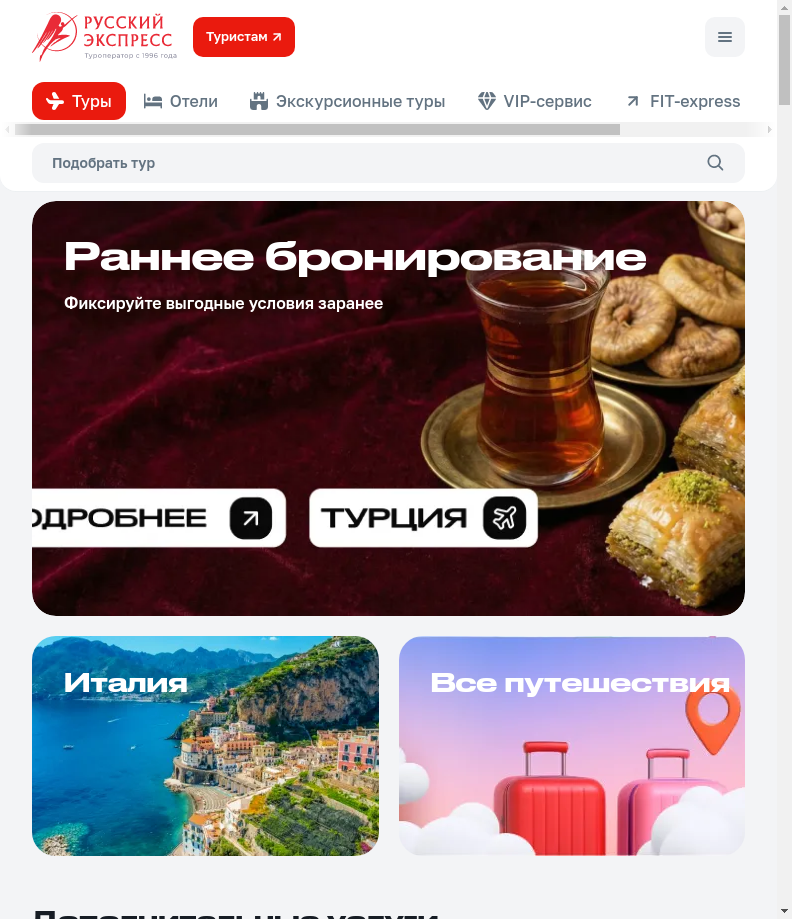Tap the Подробнее button on the banner
This screenshot has height=919, width=792.
158,518
